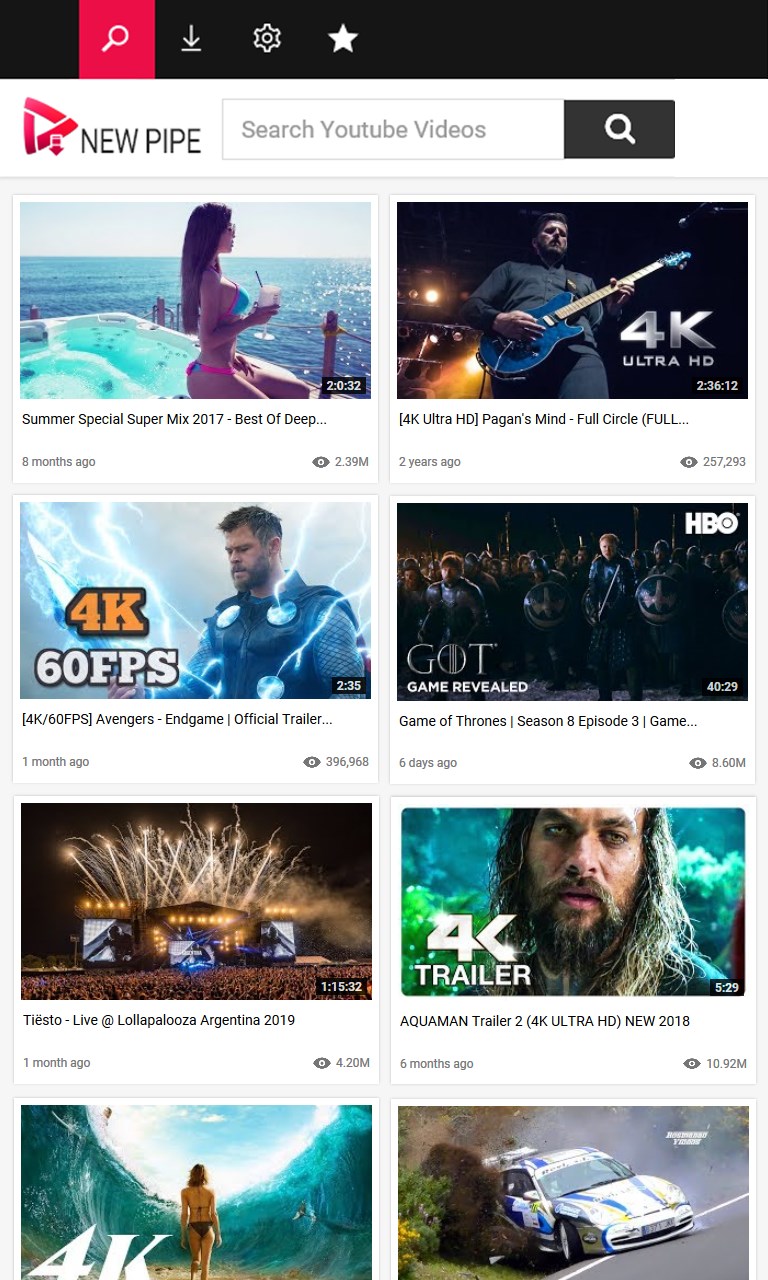Open the big wave 4K video

click(x=195, y=1190)
